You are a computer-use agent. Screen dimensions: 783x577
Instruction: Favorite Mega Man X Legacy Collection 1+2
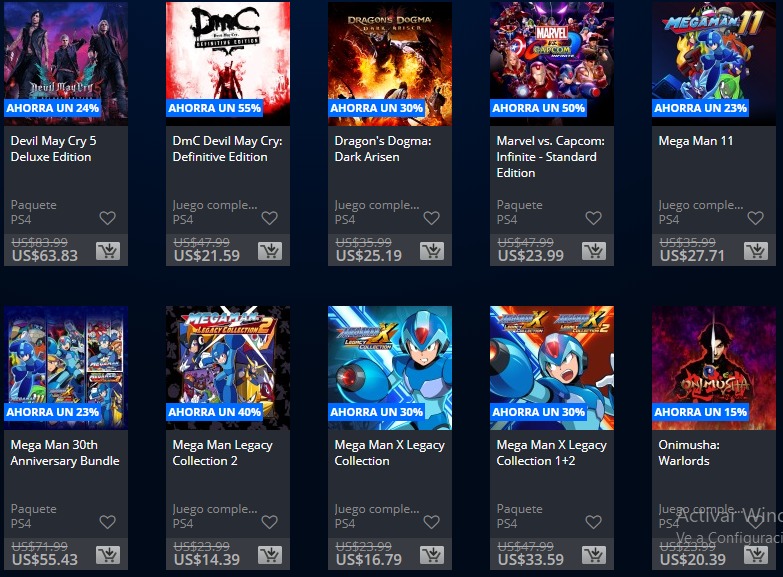593,522
